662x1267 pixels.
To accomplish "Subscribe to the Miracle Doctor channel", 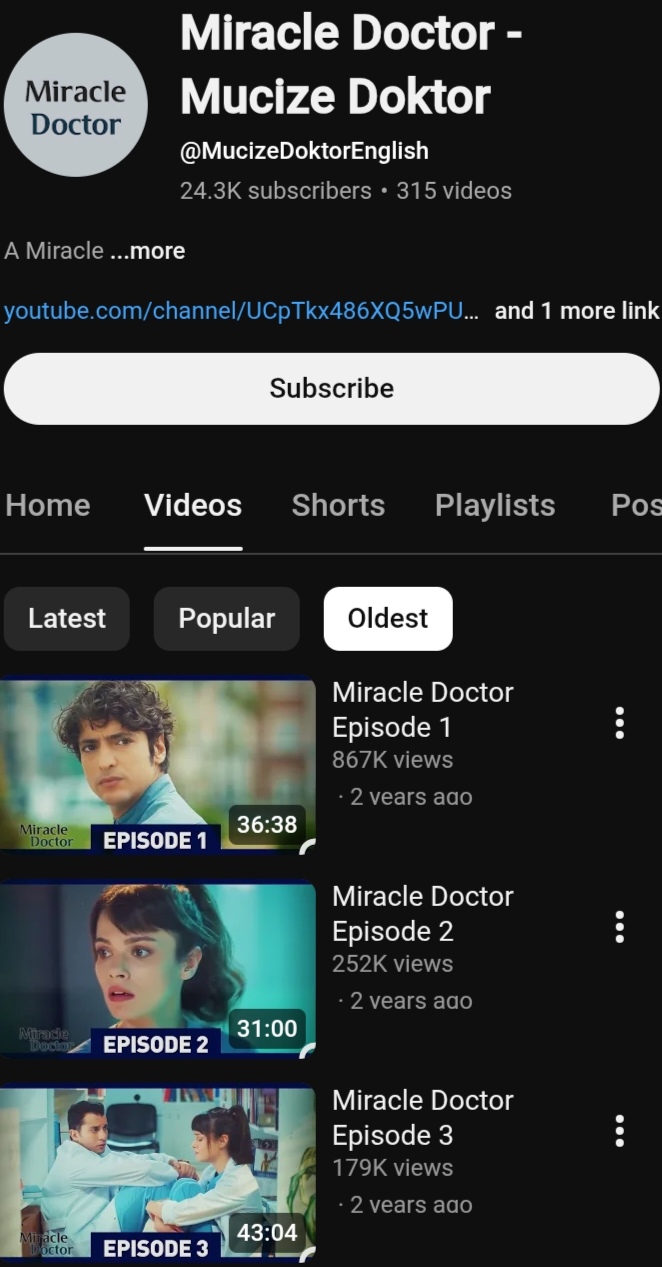I will coord(331,388).
